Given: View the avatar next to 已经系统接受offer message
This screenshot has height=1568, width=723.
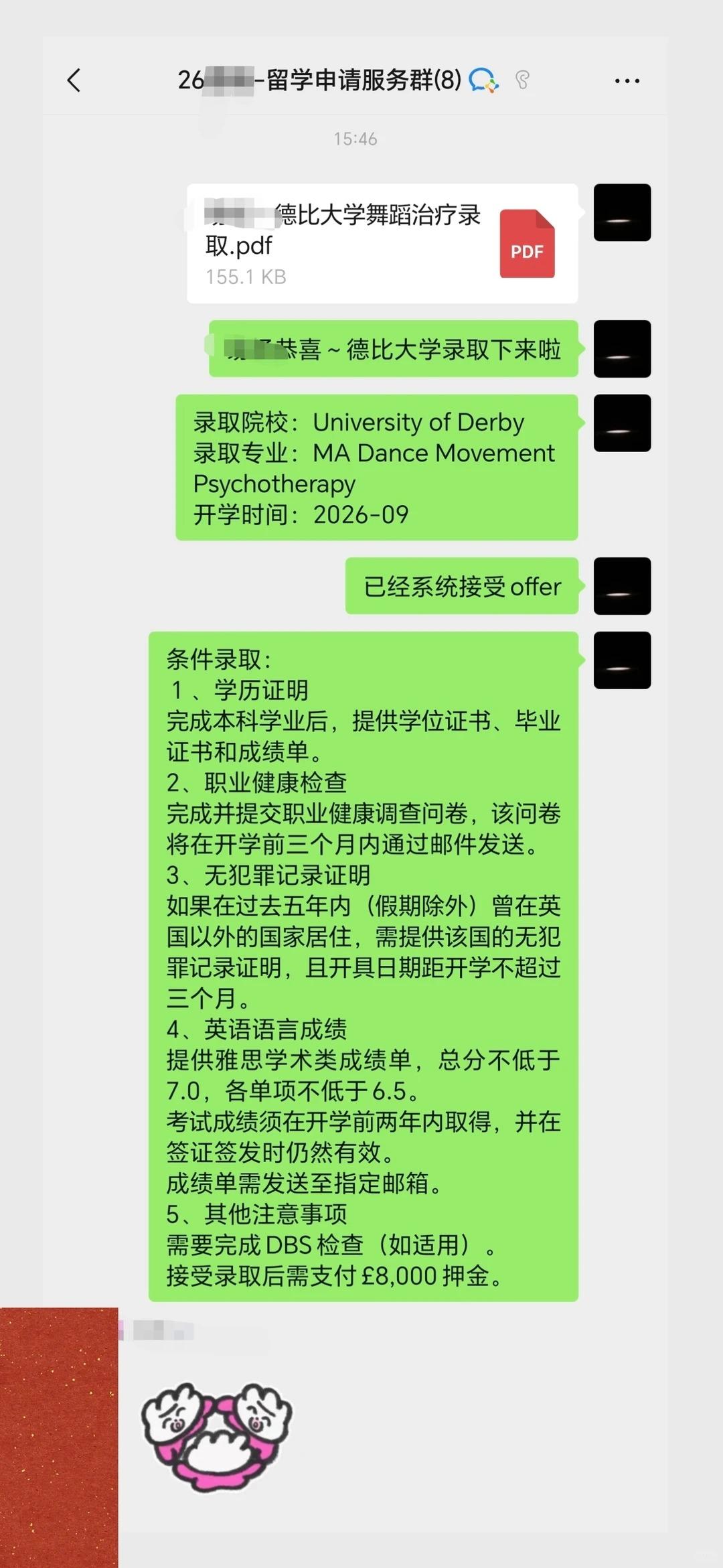Looking at the screenshot, I should [x=622, y=586].
